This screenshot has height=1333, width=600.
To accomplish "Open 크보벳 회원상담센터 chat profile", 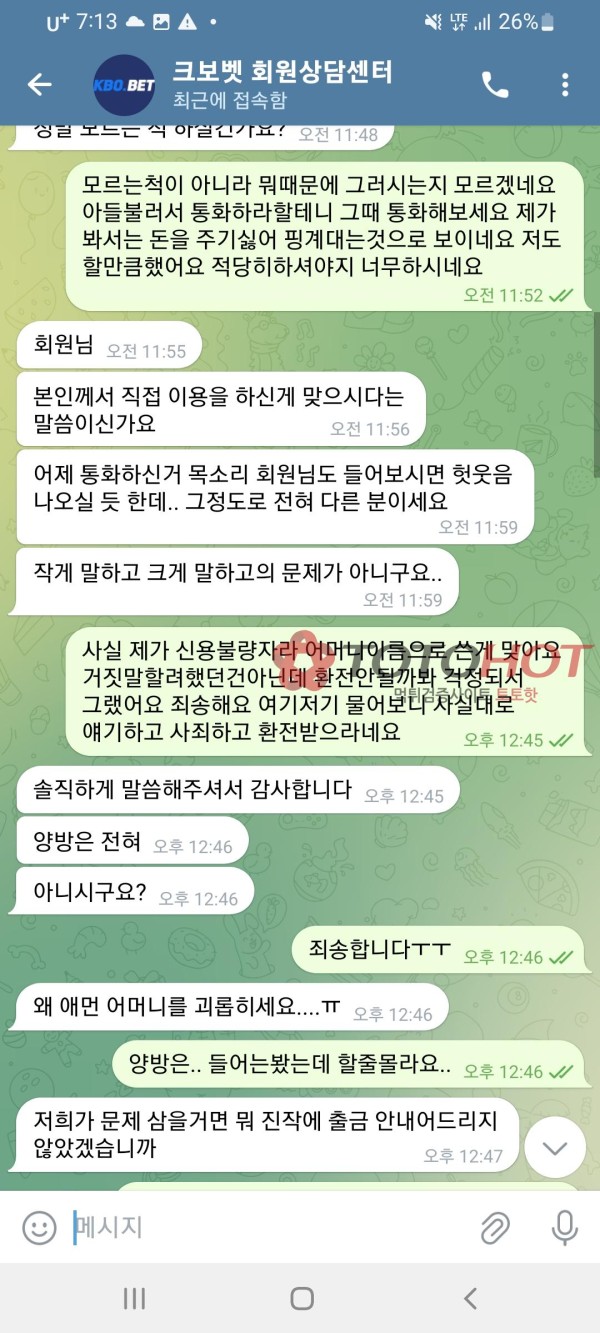I will [x=280, y=84].
